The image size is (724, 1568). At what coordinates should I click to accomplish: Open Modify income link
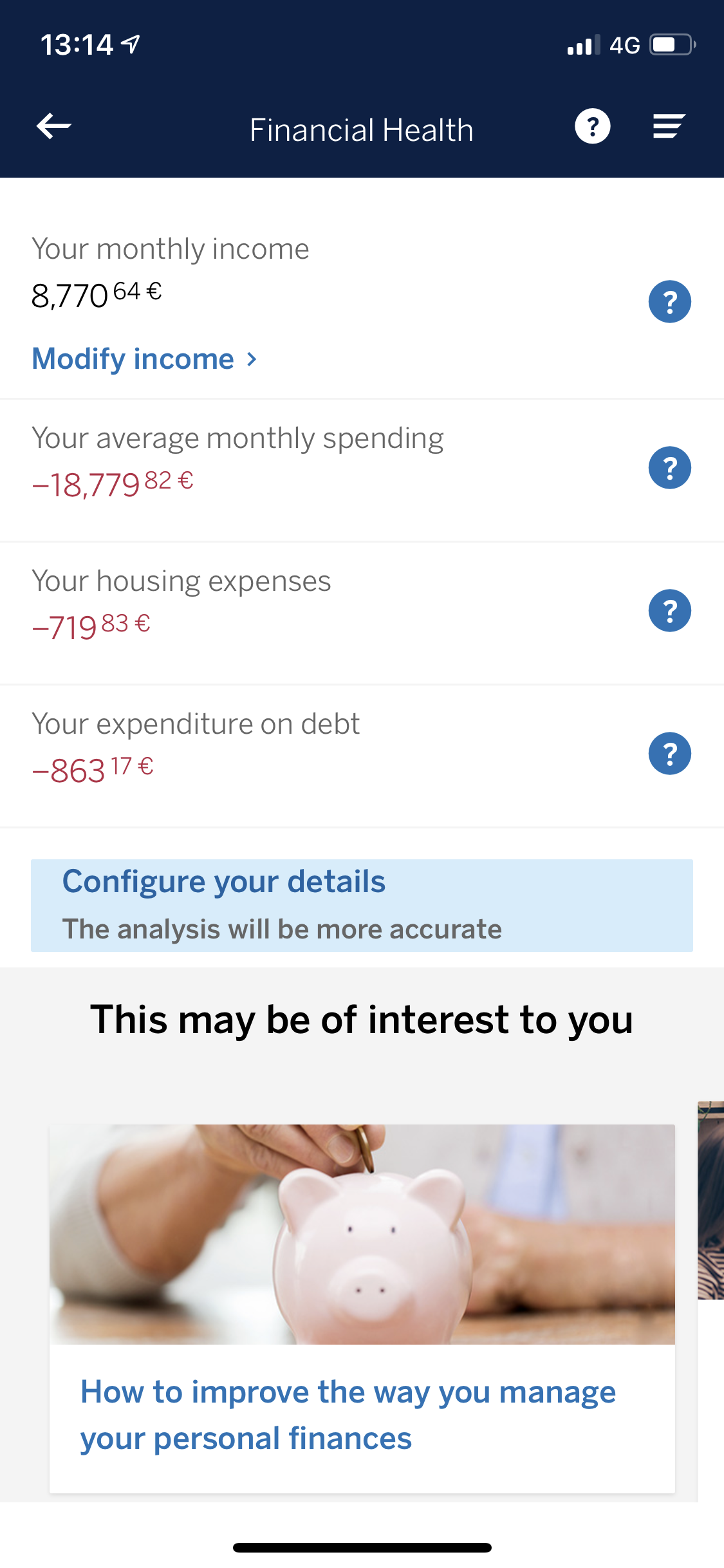pyautogui.click(x=132, y=359)
